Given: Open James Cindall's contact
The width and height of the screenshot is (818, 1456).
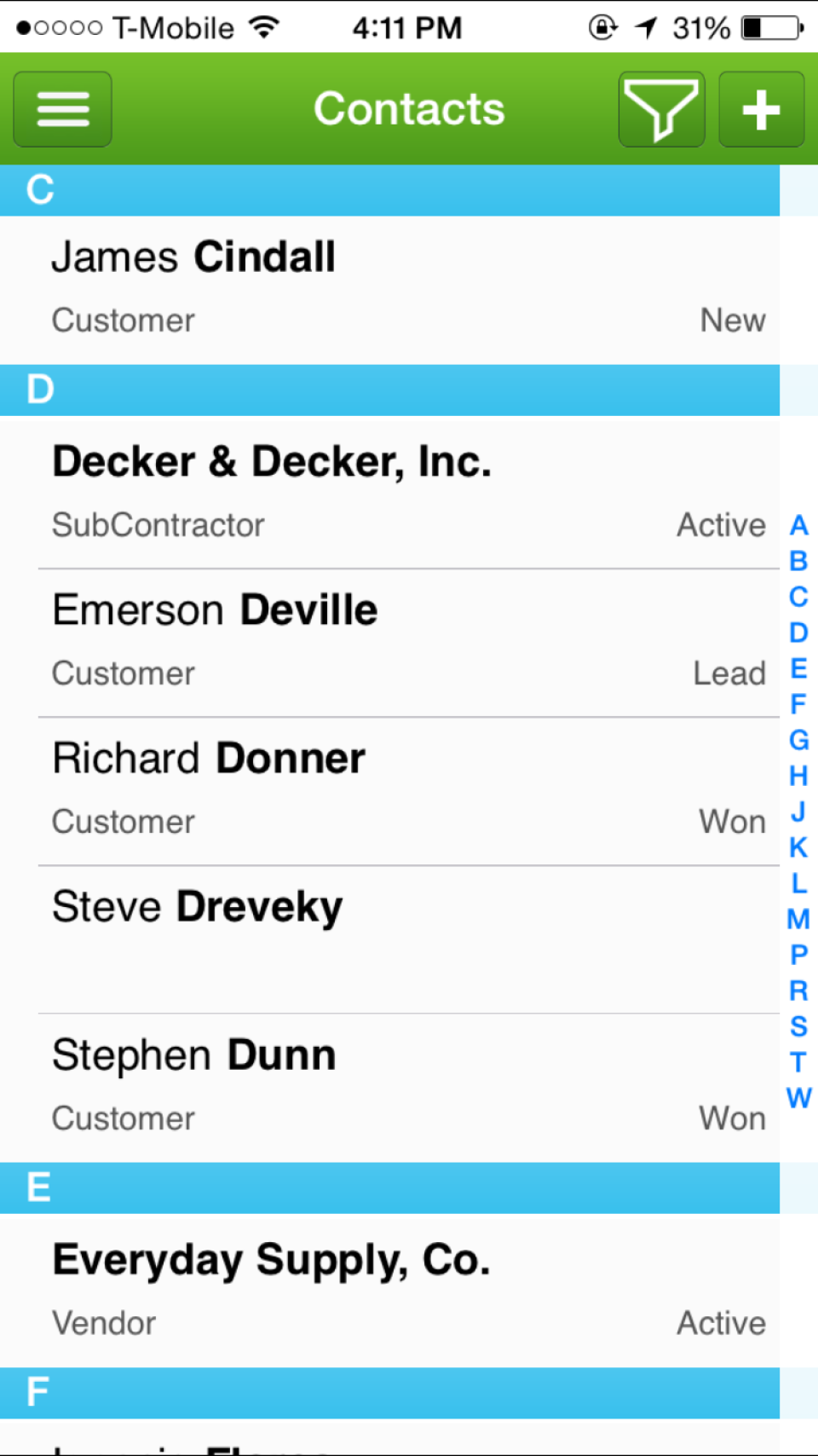Looking at the screenshot, I should [389, 288].
